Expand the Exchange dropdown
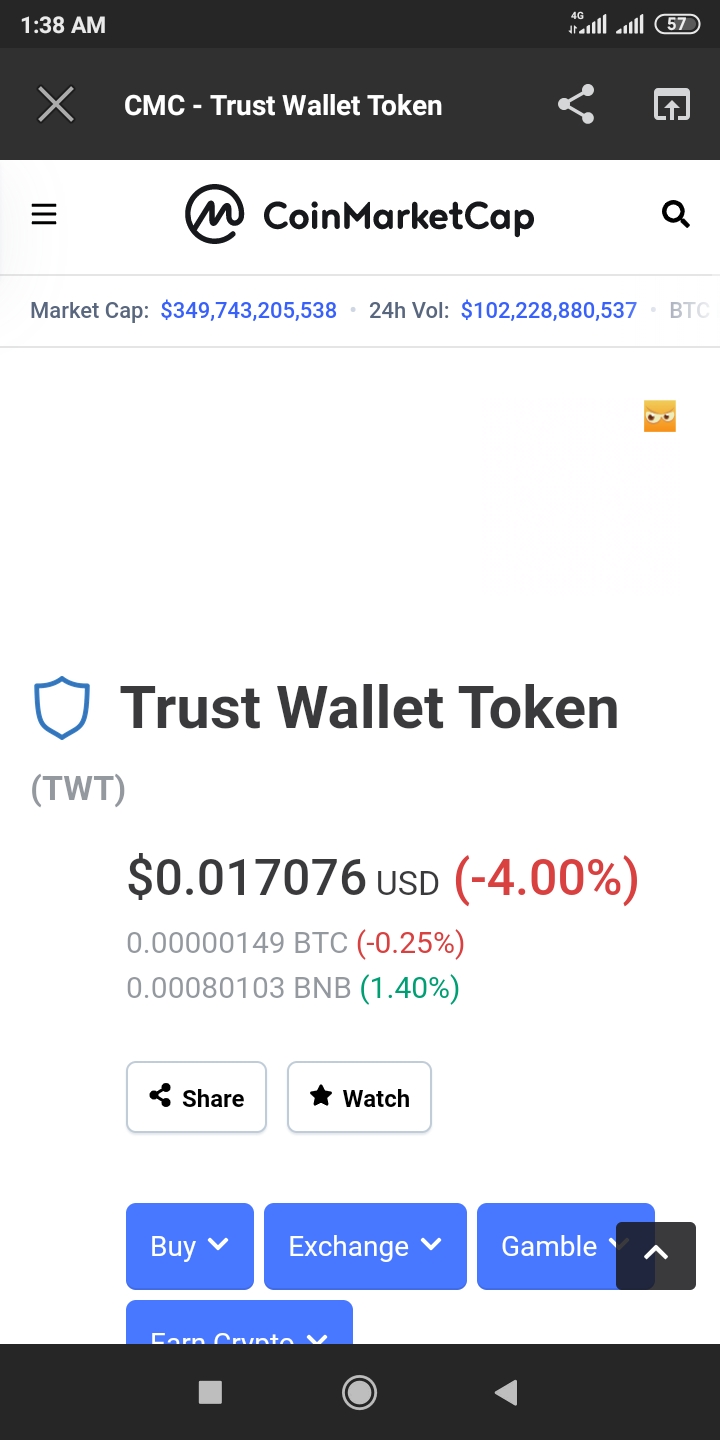 pos(365,1246)
